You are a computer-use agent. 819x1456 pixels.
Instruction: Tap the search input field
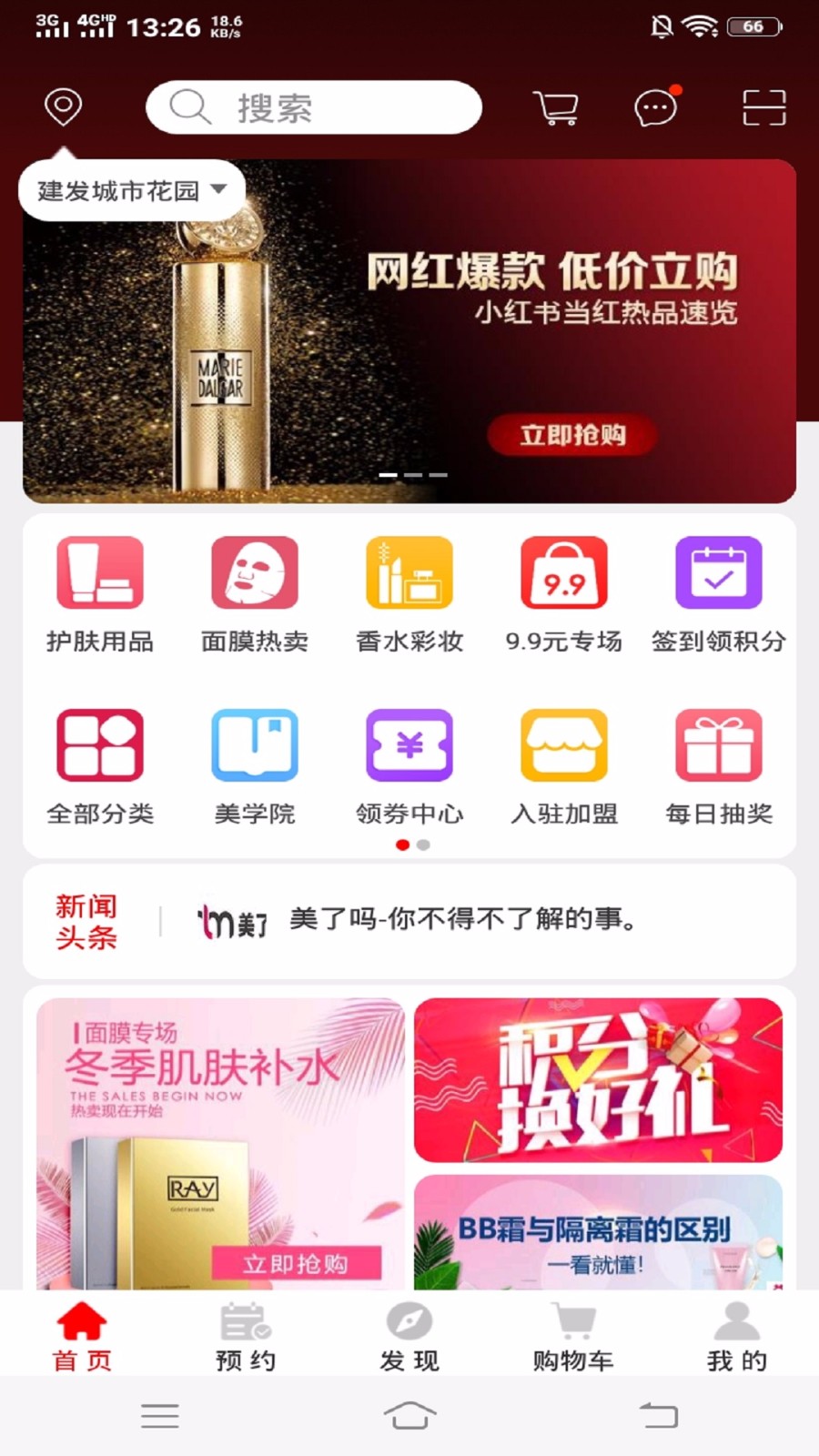pos(314,106)
